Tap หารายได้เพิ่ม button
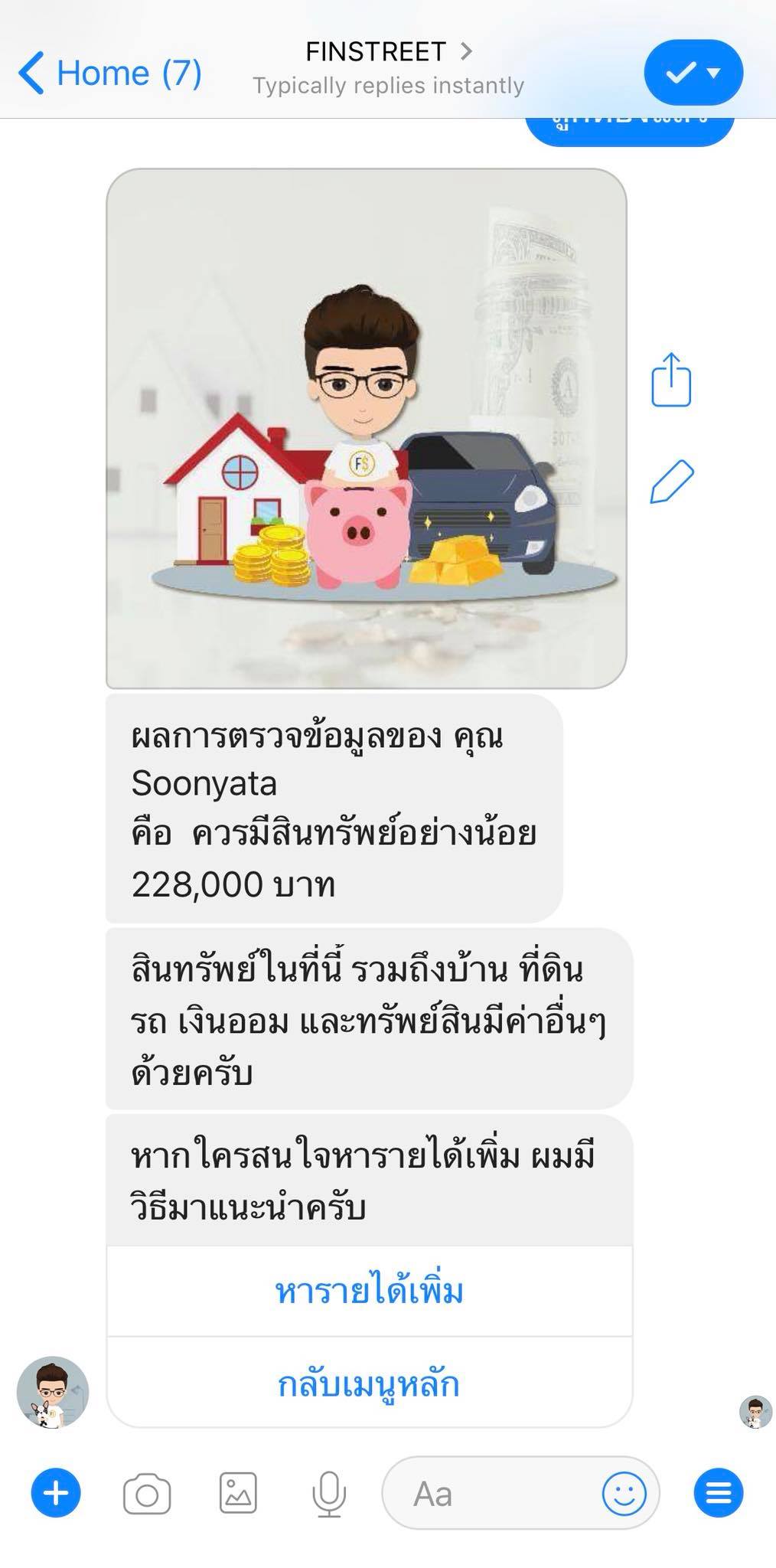 point(370,1292)
